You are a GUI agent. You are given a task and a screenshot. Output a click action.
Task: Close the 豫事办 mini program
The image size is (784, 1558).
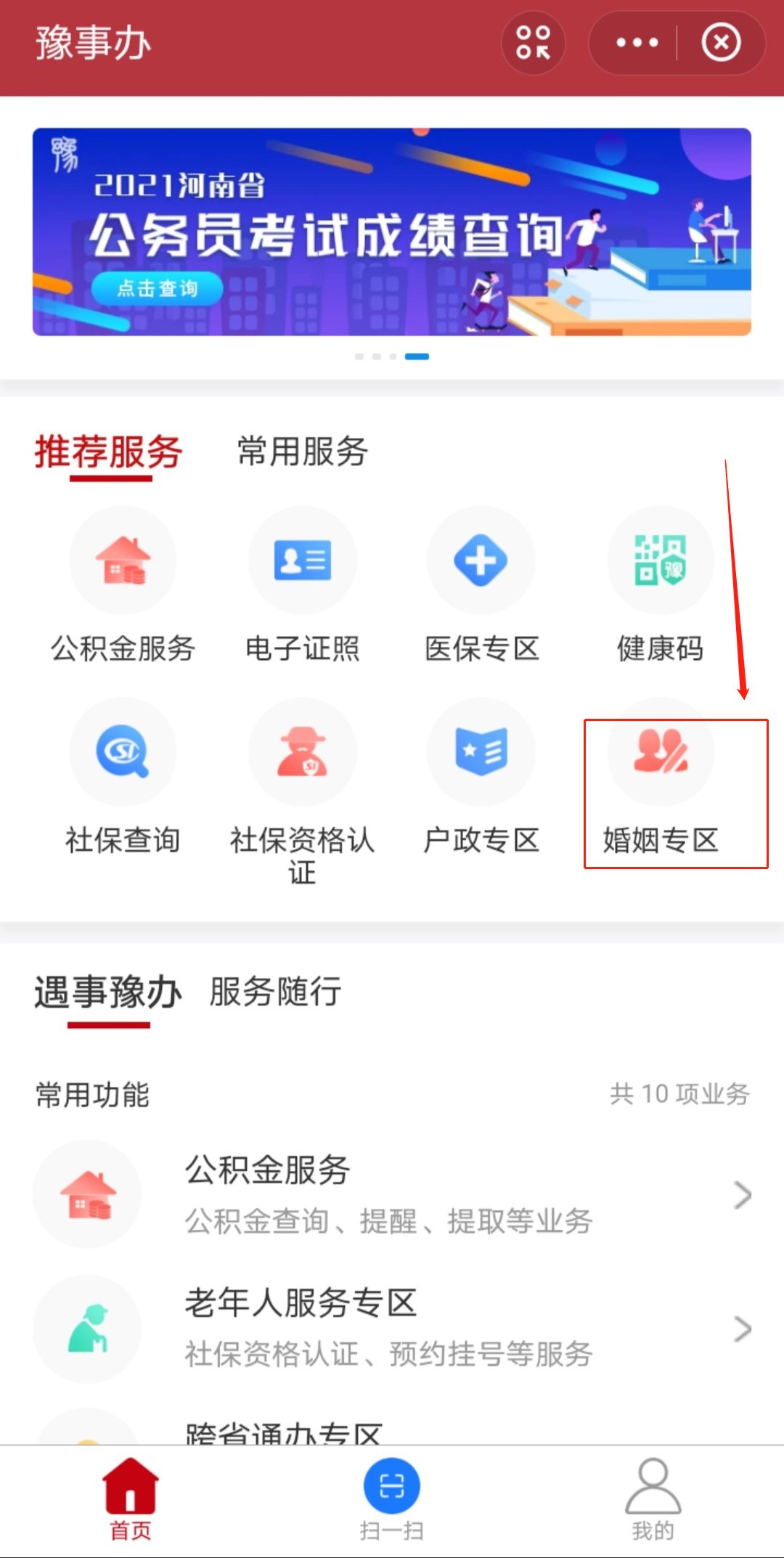pos(720,43)
